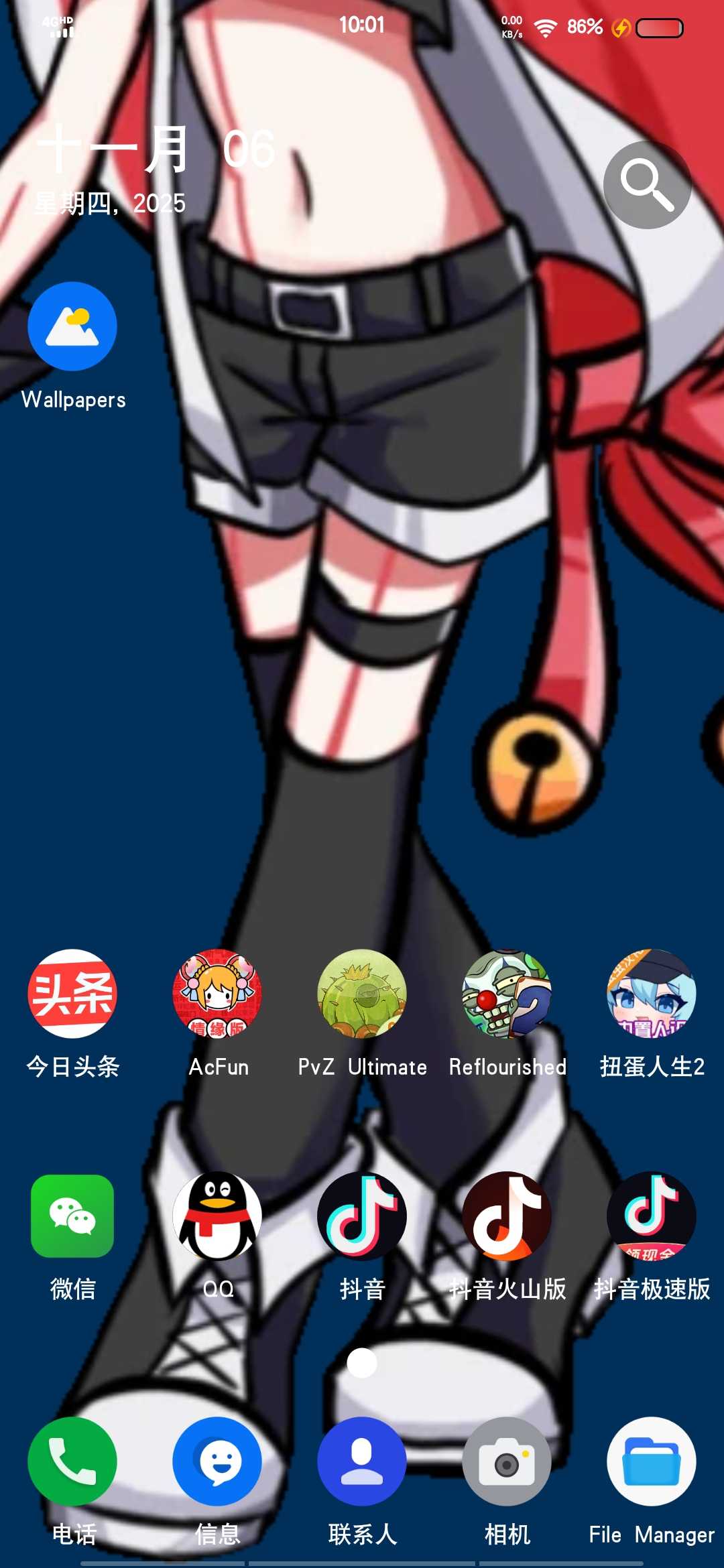Viewport: 724px width, 1568px height.
Task: Start PvZ Ultimate game
Action: 362,993
